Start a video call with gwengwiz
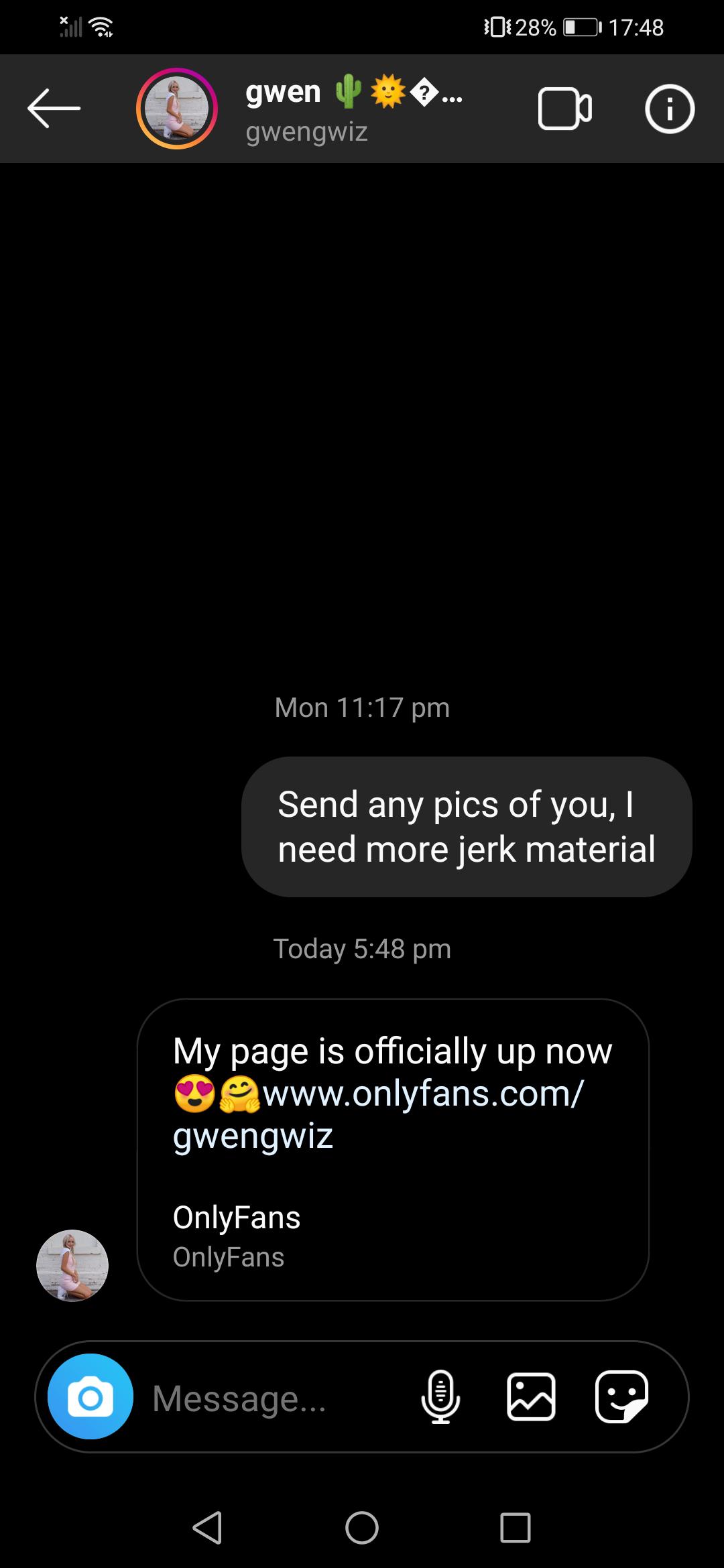The image size is (724, 1568). 564,109
